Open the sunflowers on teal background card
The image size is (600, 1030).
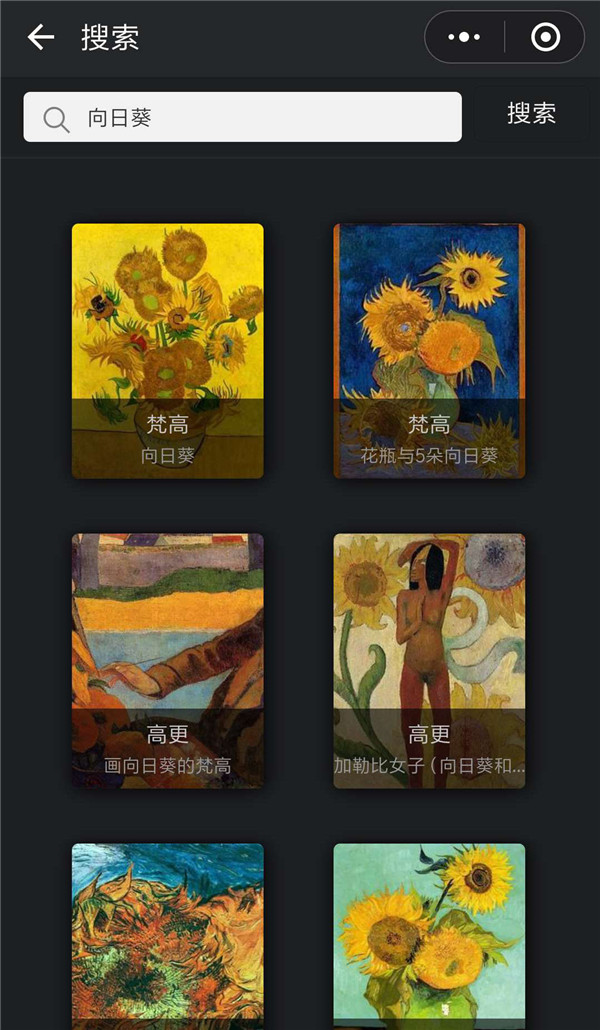coord(429,935)
